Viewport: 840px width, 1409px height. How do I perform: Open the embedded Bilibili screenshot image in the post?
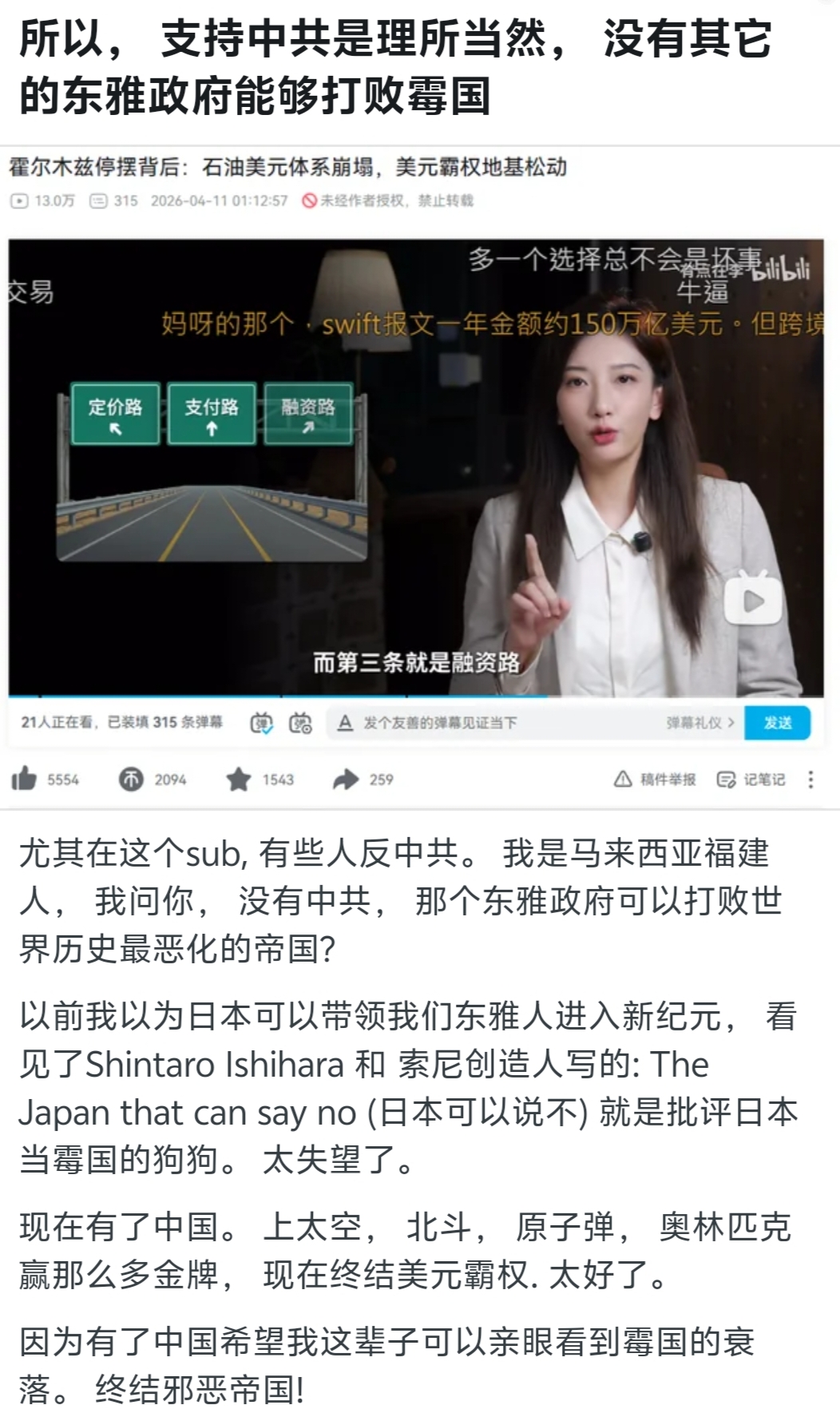[420, 477]
